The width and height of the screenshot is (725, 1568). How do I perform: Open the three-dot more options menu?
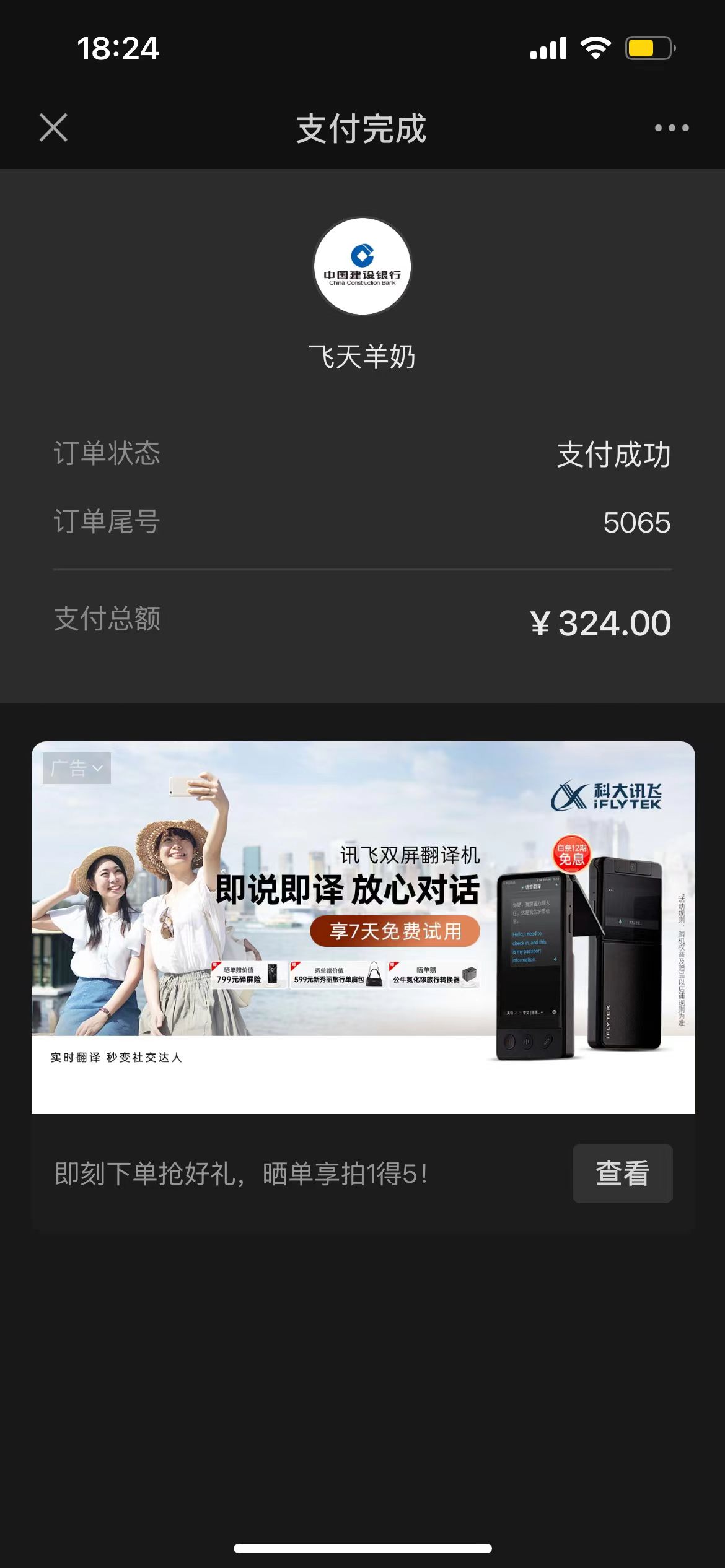click(672, 128)
